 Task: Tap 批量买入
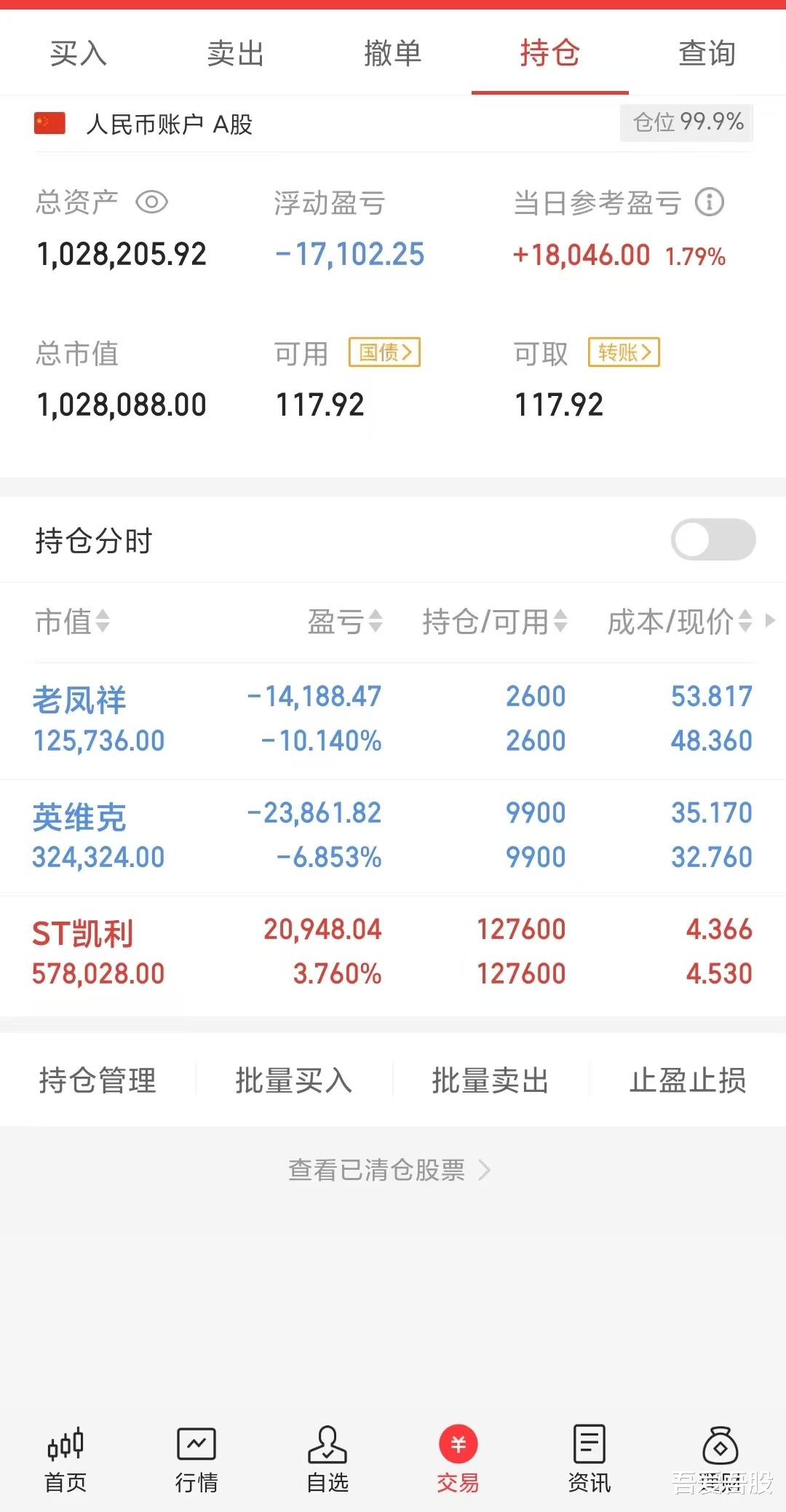click(x=294, y=1080)
